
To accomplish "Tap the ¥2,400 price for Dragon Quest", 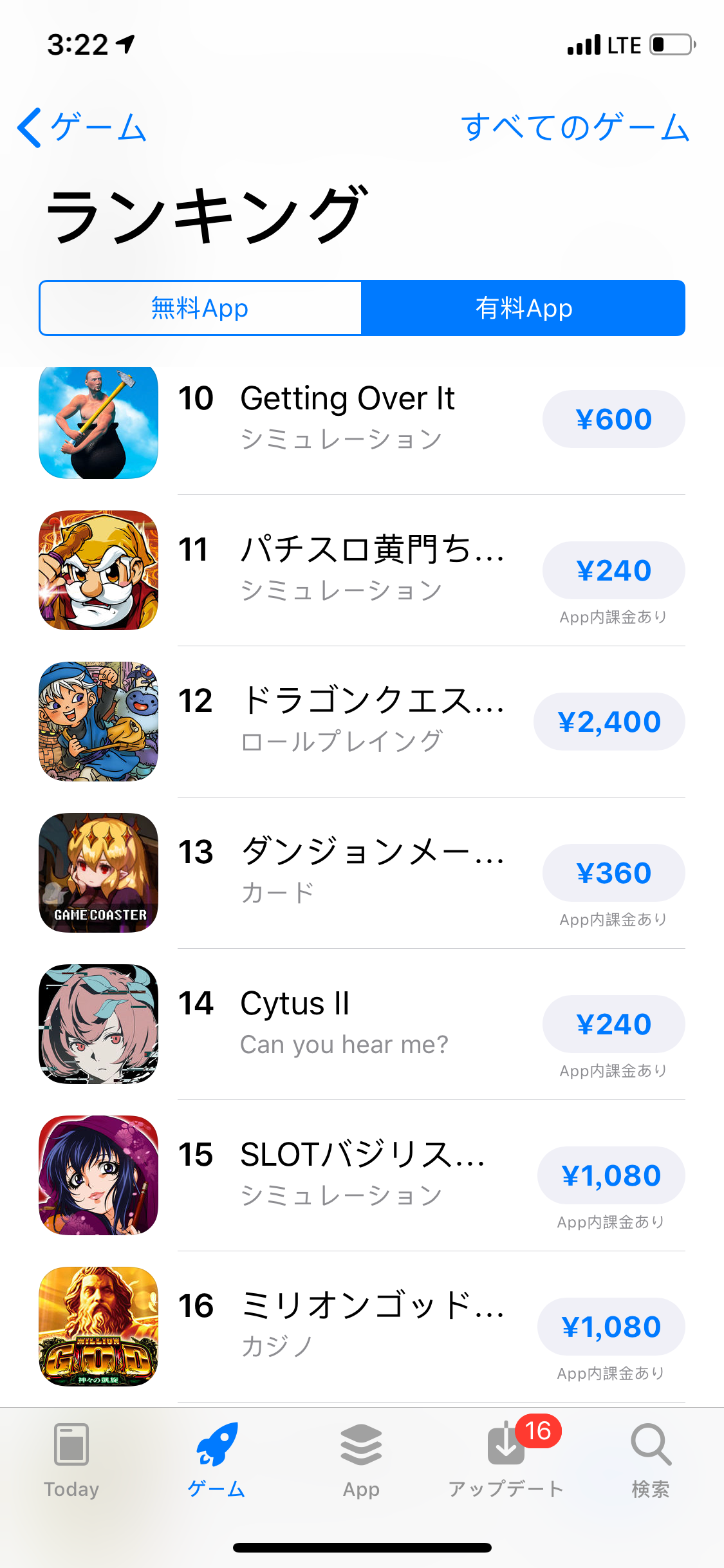I will coord(609,721).
